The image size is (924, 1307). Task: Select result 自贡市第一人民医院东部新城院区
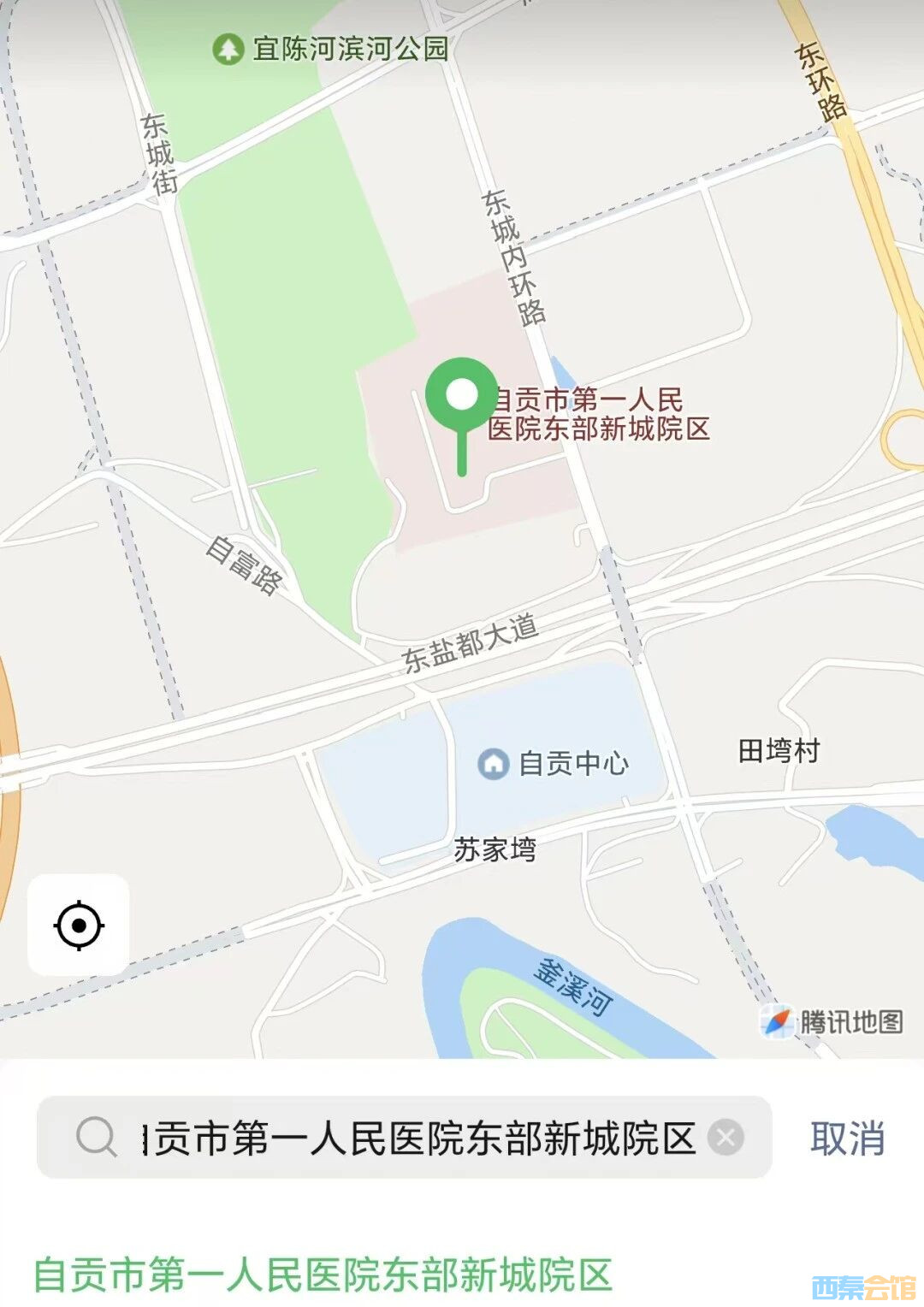click(323, 1274)
